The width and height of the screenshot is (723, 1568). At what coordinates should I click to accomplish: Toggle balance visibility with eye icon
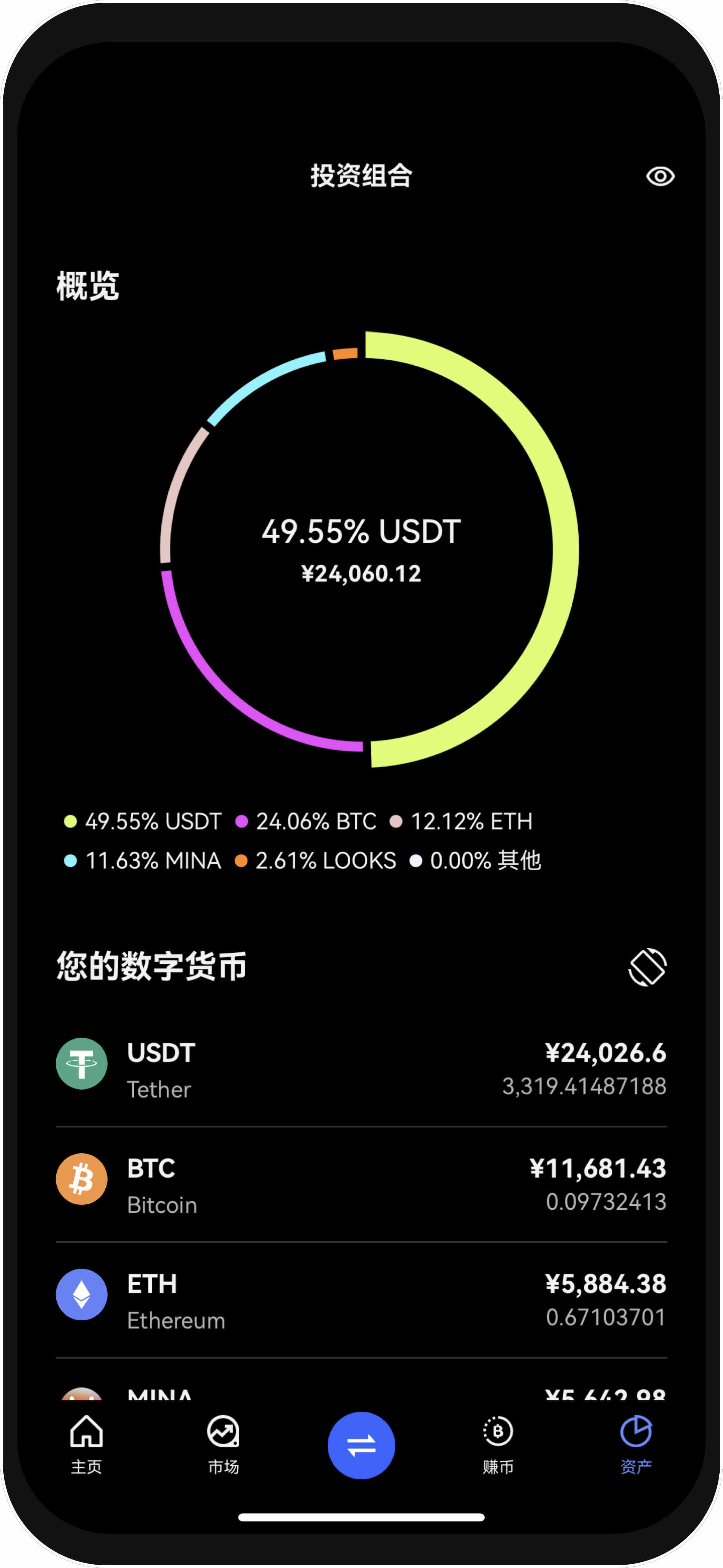660,177
